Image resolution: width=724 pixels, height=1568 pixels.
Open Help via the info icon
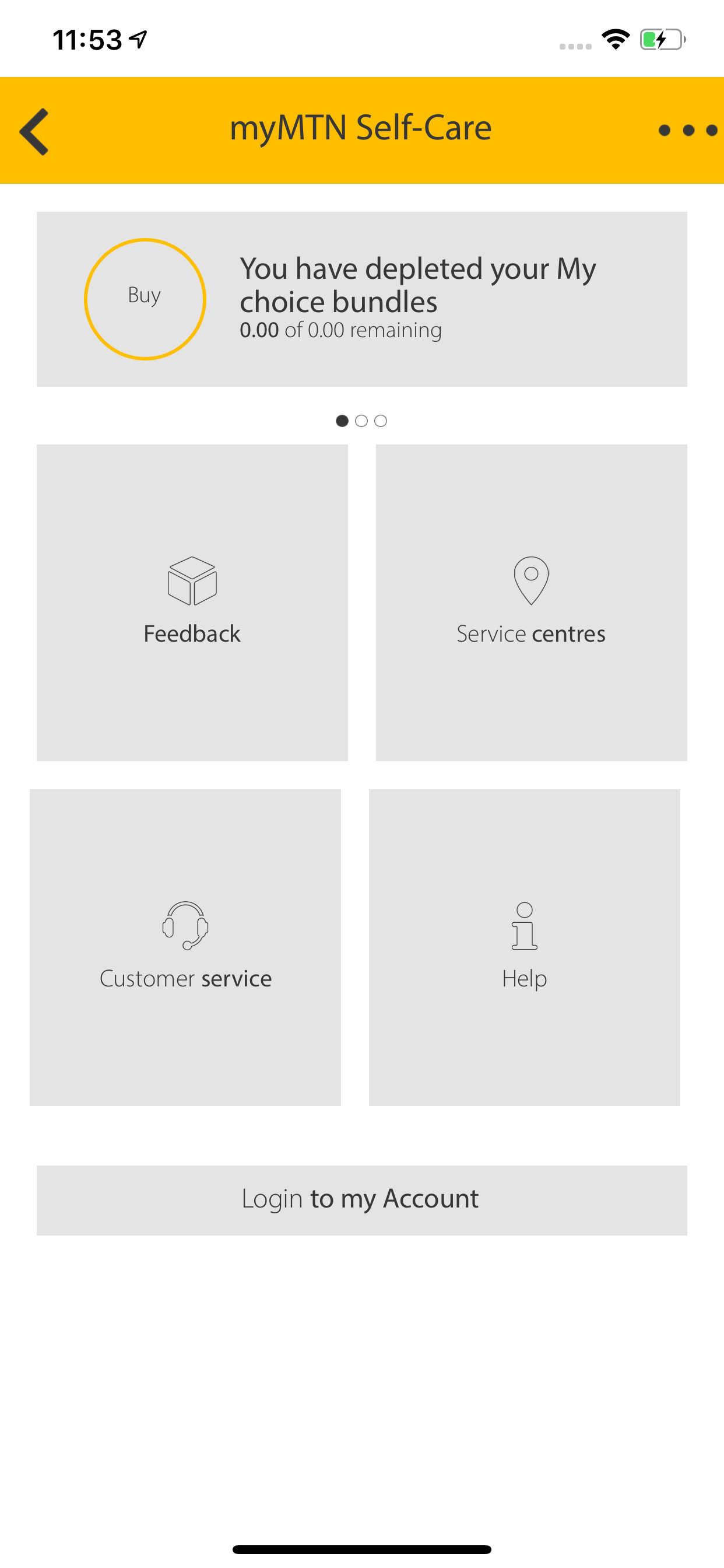(x=524, y=926)
